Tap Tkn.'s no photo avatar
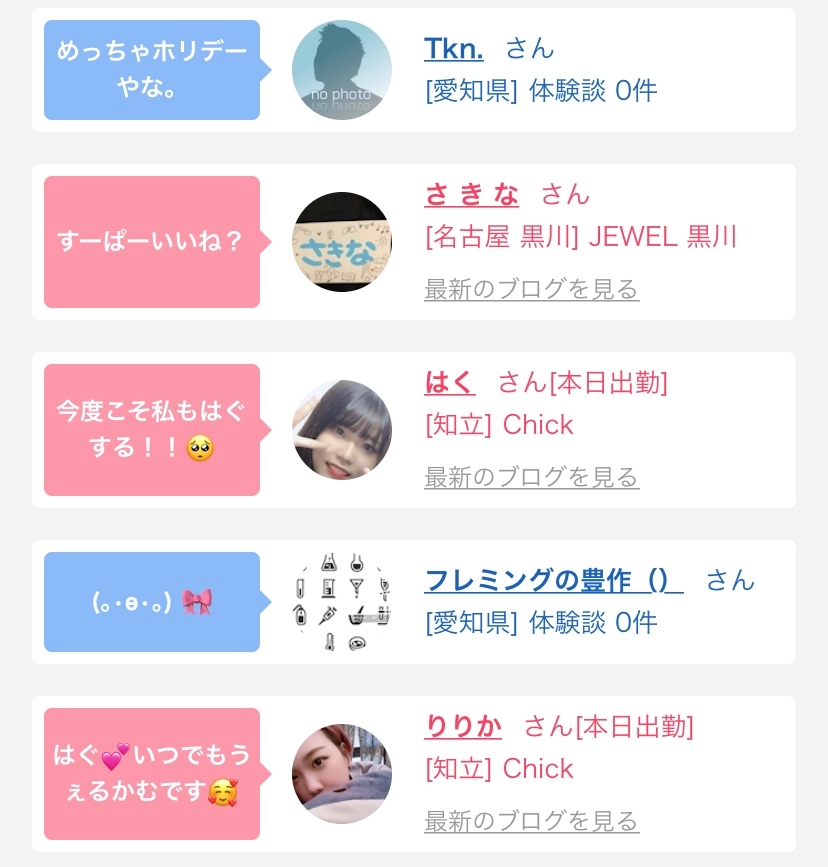 [x=342, y=70]
